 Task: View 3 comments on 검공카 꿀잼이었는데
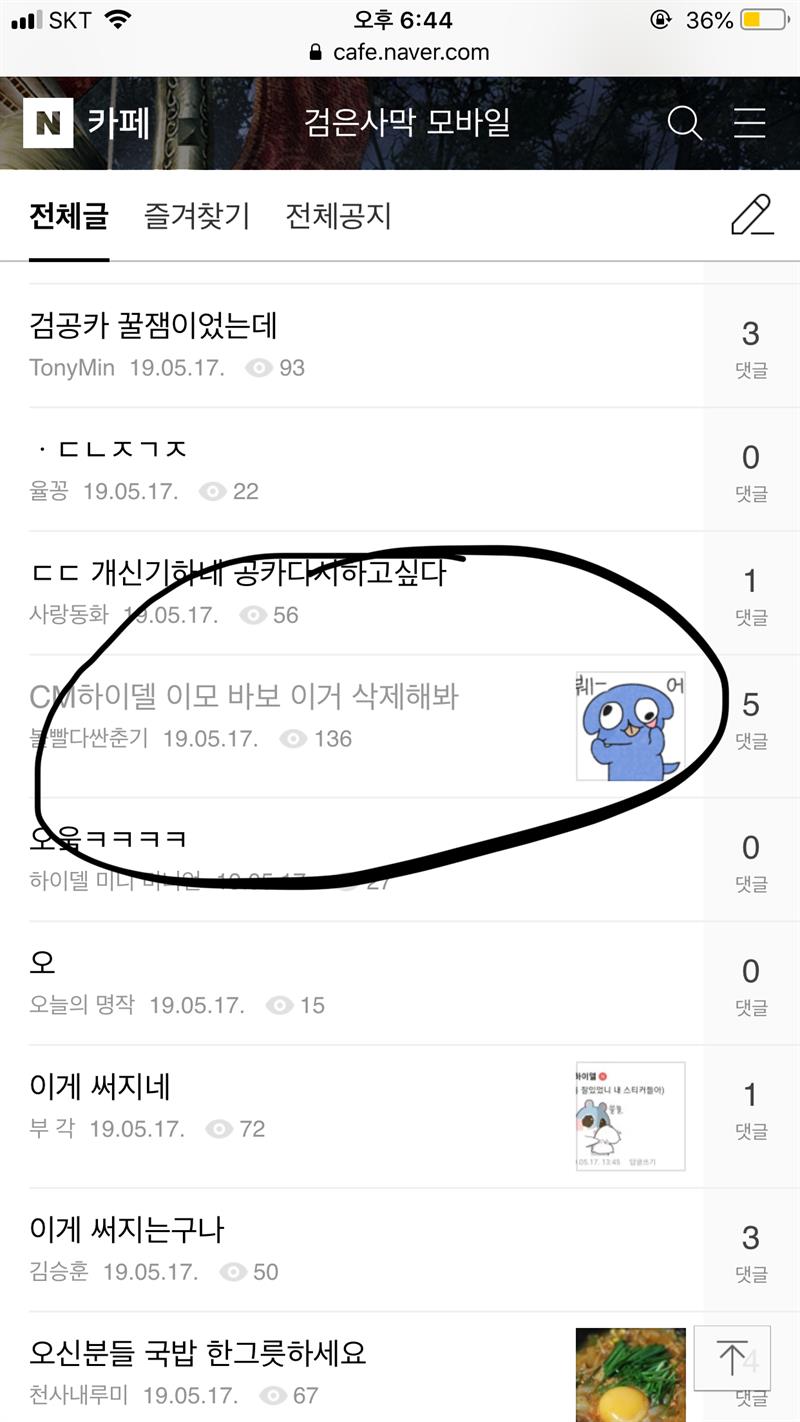click(751, 347)
